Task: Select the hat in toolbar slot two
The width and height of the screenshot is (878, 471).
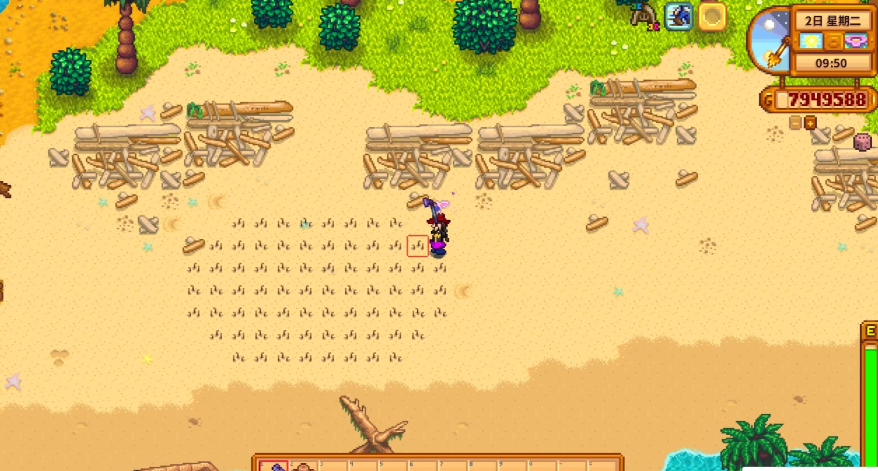Action: coord(304,465)
